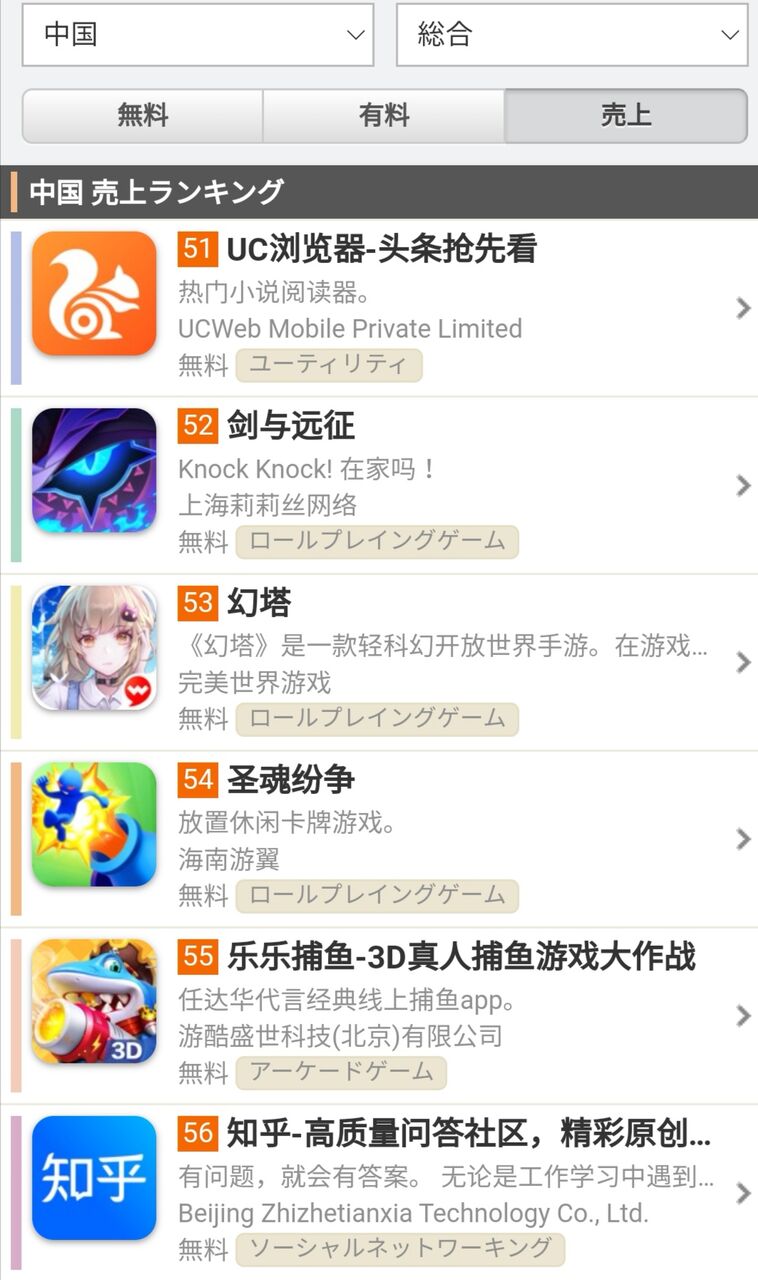This screenshot has height=1280, width=758.
Task: Open the 総合 category dropdown
Action: (x=572, y=35)
